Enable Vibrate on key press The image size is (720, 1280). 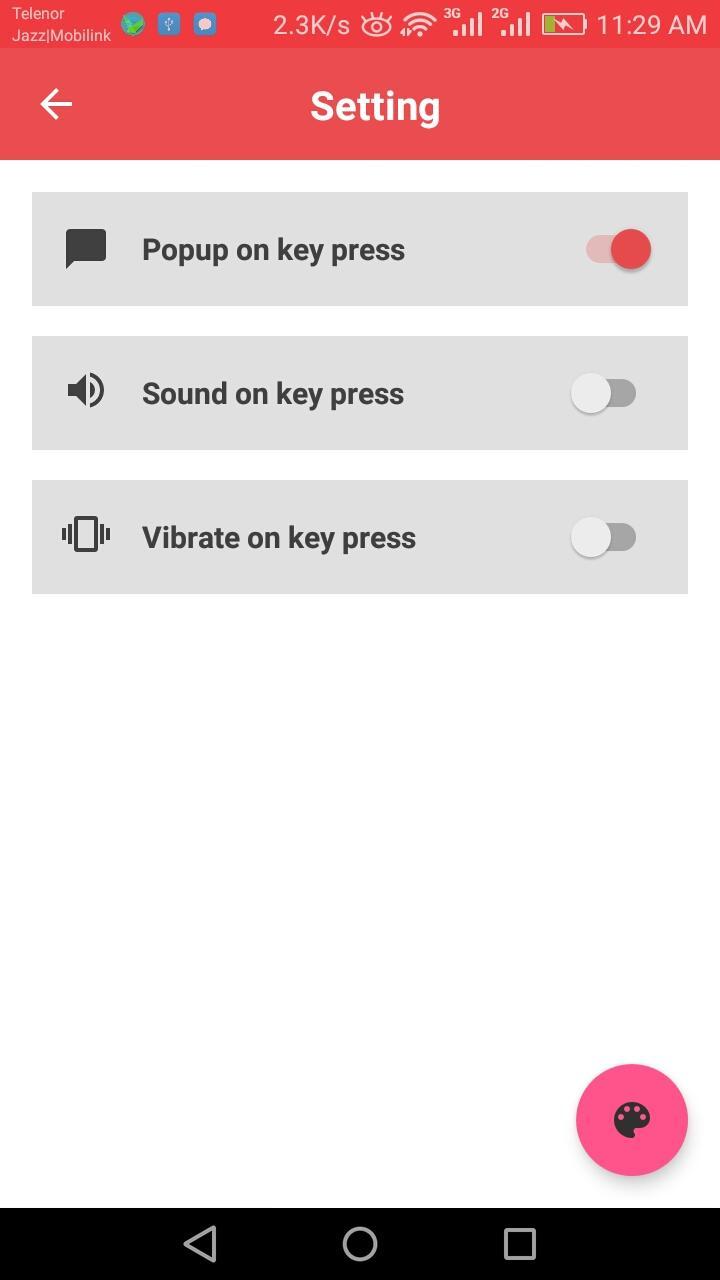[x=604, y=537]
